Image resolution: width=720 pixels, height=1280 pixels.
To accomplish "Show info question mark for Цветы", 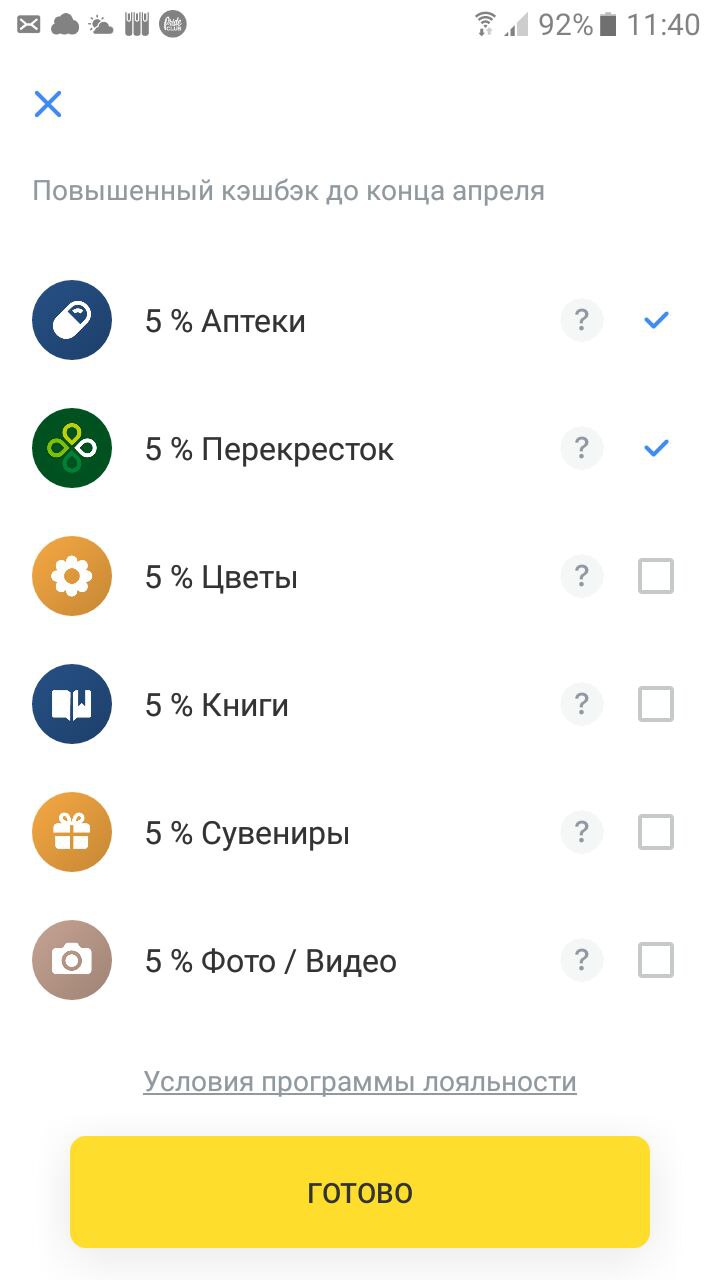I will [582, 576].
